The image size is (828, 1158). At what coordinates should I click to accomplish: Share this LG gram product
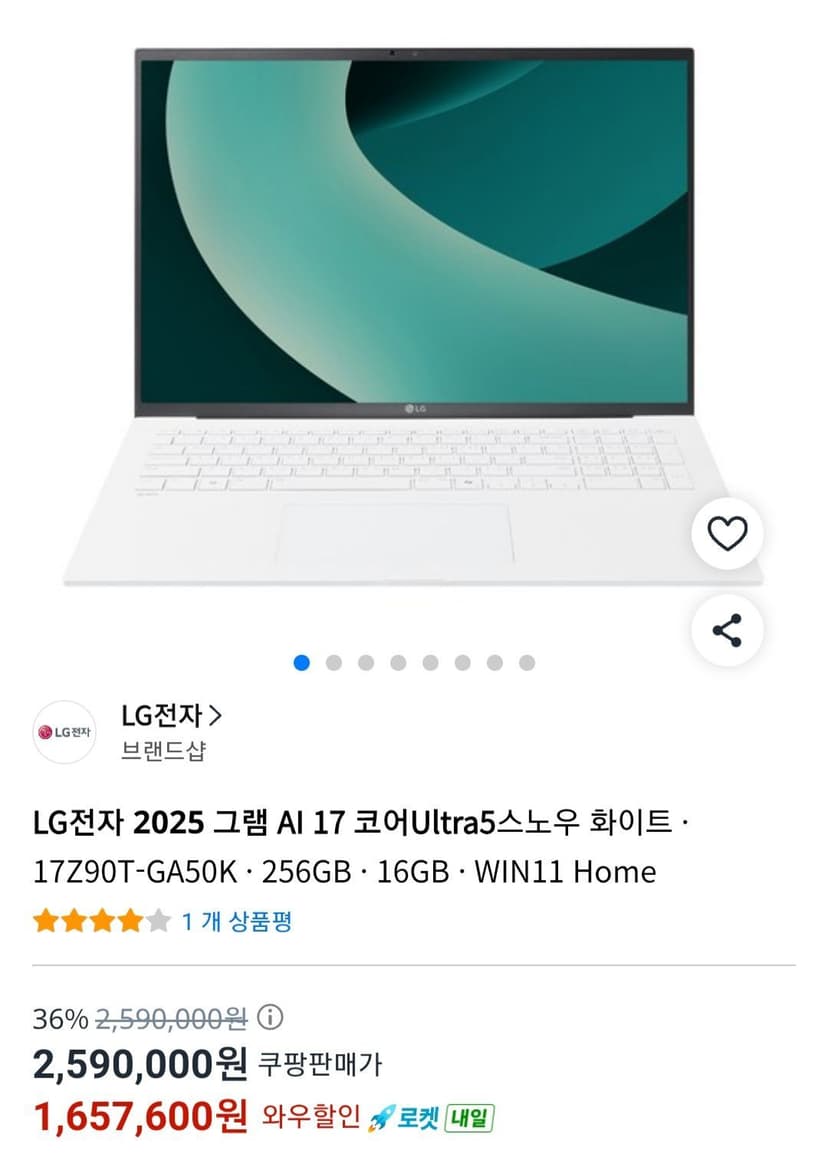pyautogui.click(x=728, y=630)
